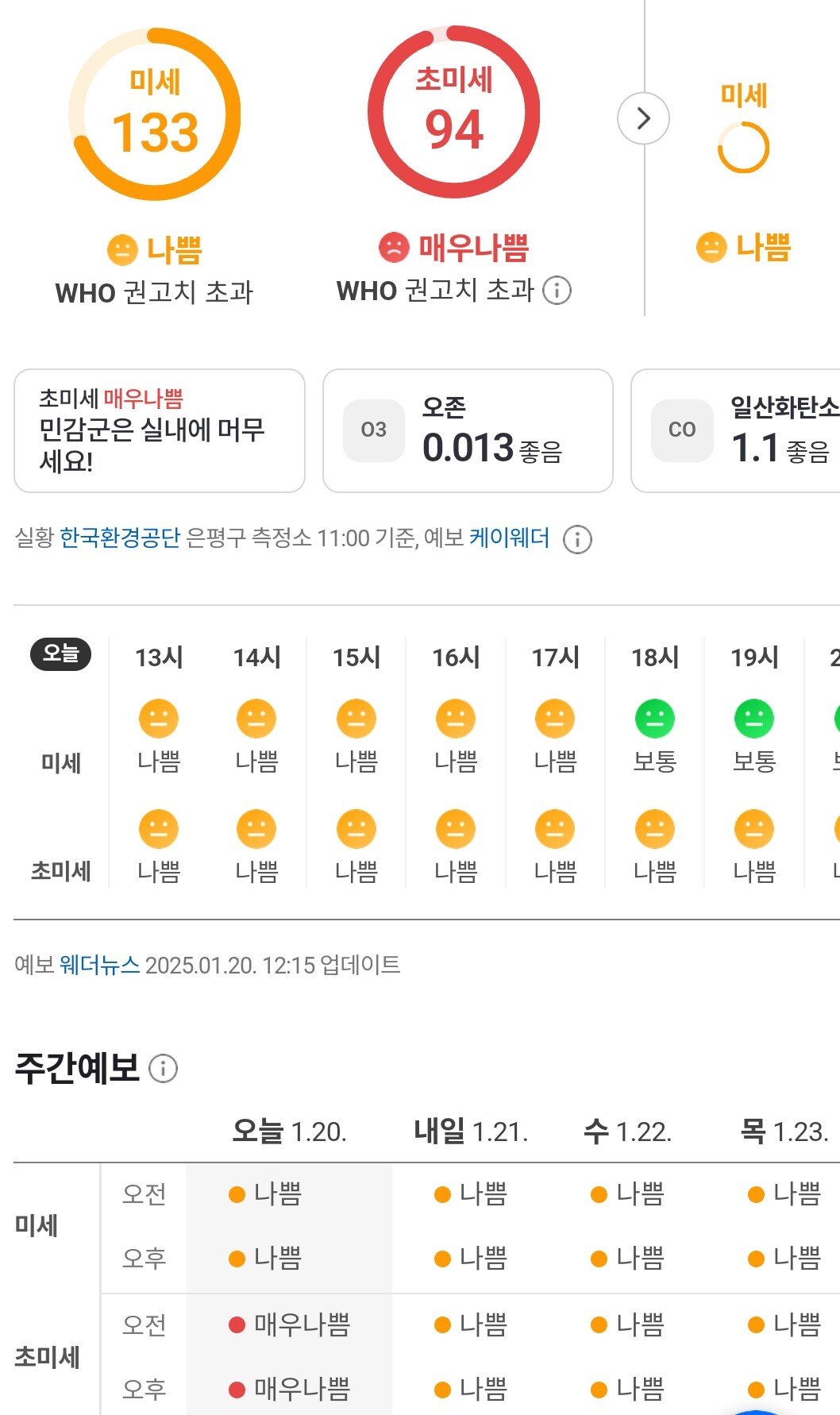Open the 초미세 매우나쁨 advice card
Screen dimensions: 840x1415
160,430
